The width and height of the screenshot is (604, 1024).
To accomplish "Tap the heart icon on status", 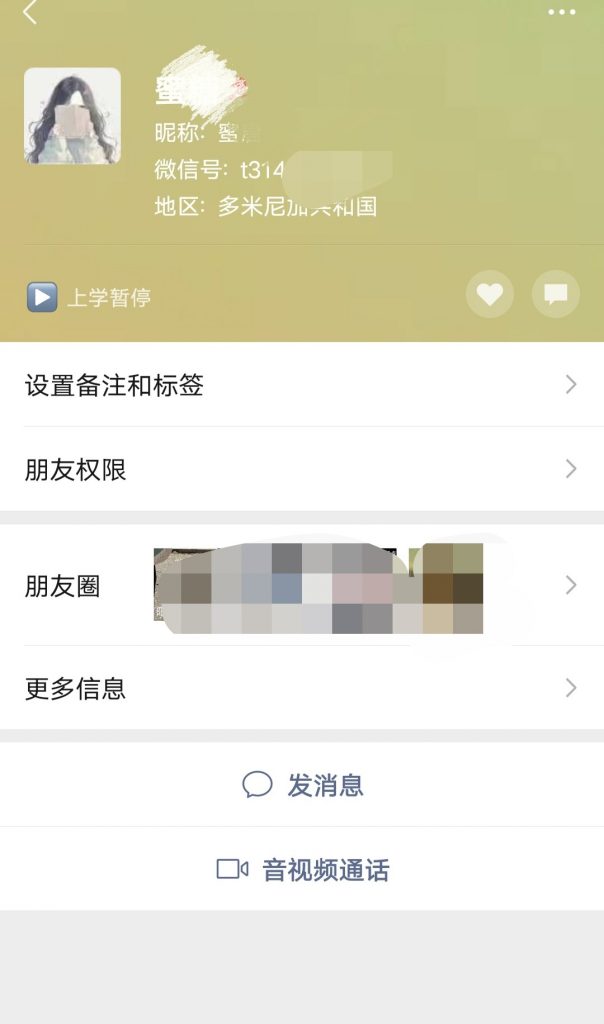I will coord(489,294).
